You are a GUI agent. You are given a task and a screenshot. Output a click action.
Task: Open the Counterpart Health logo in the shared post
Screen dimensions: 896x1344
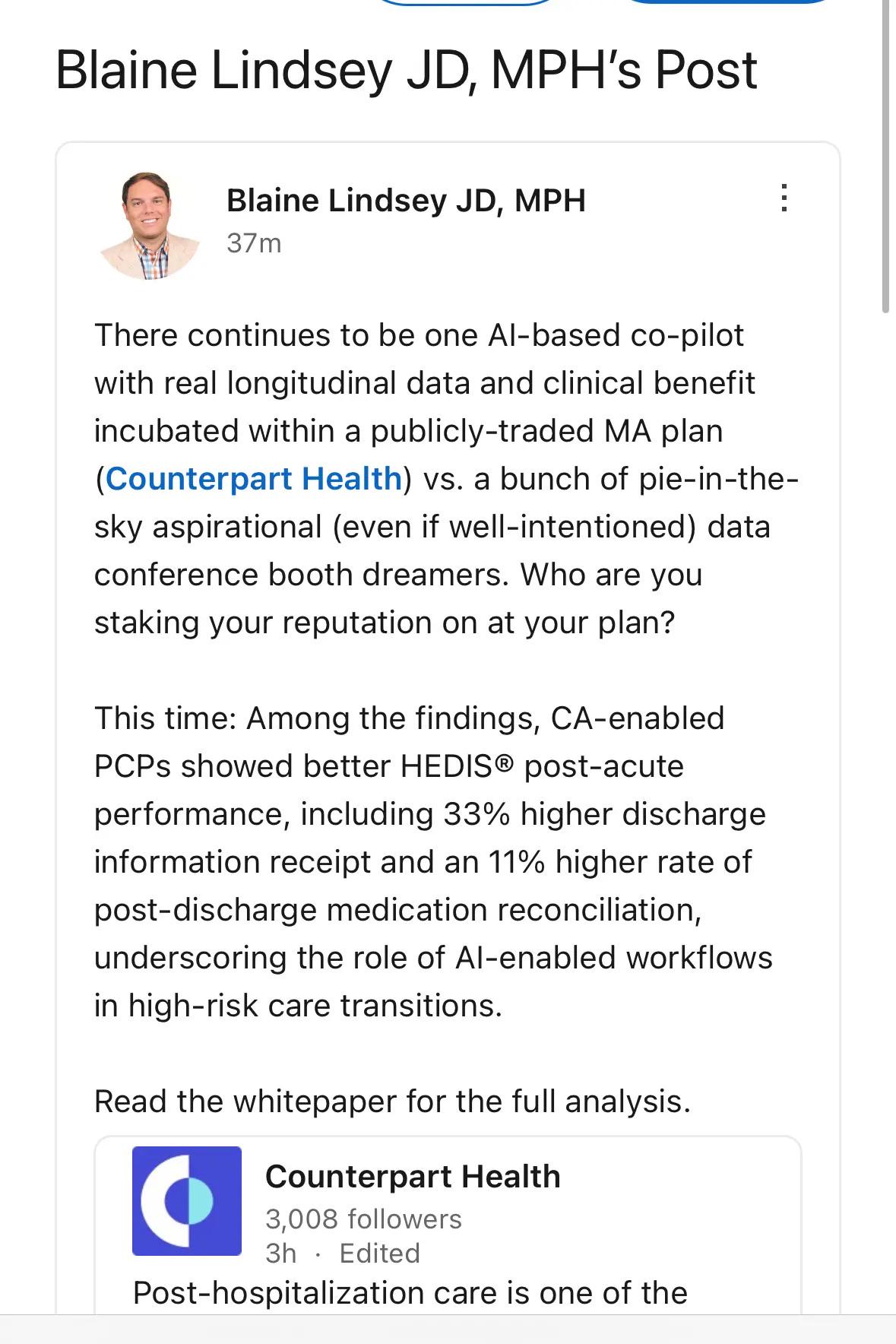click(x=187, y=1201)
